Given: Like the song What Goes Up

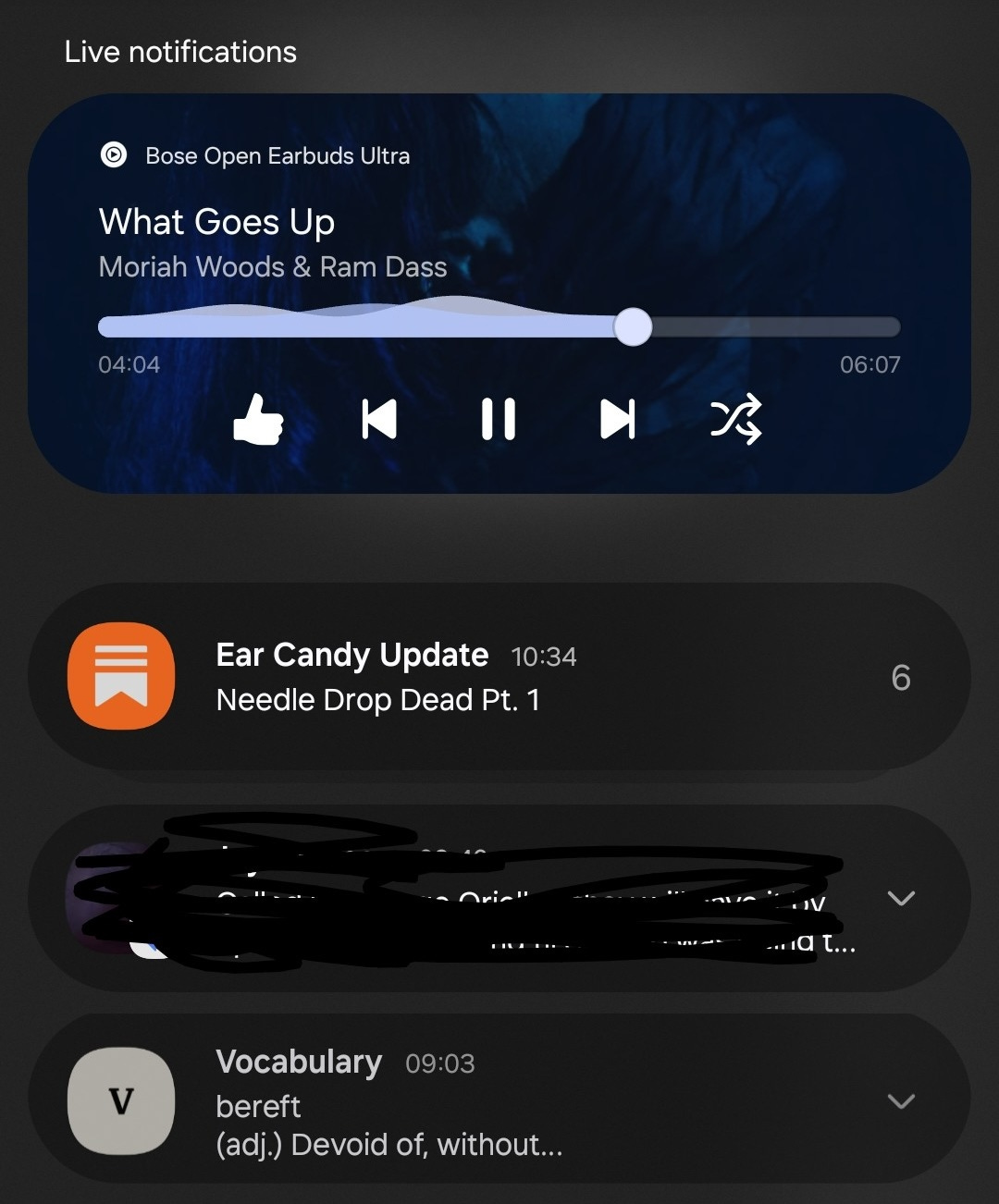Looking at the screenshot, I should pyautogui.click(x=257, y=420).
